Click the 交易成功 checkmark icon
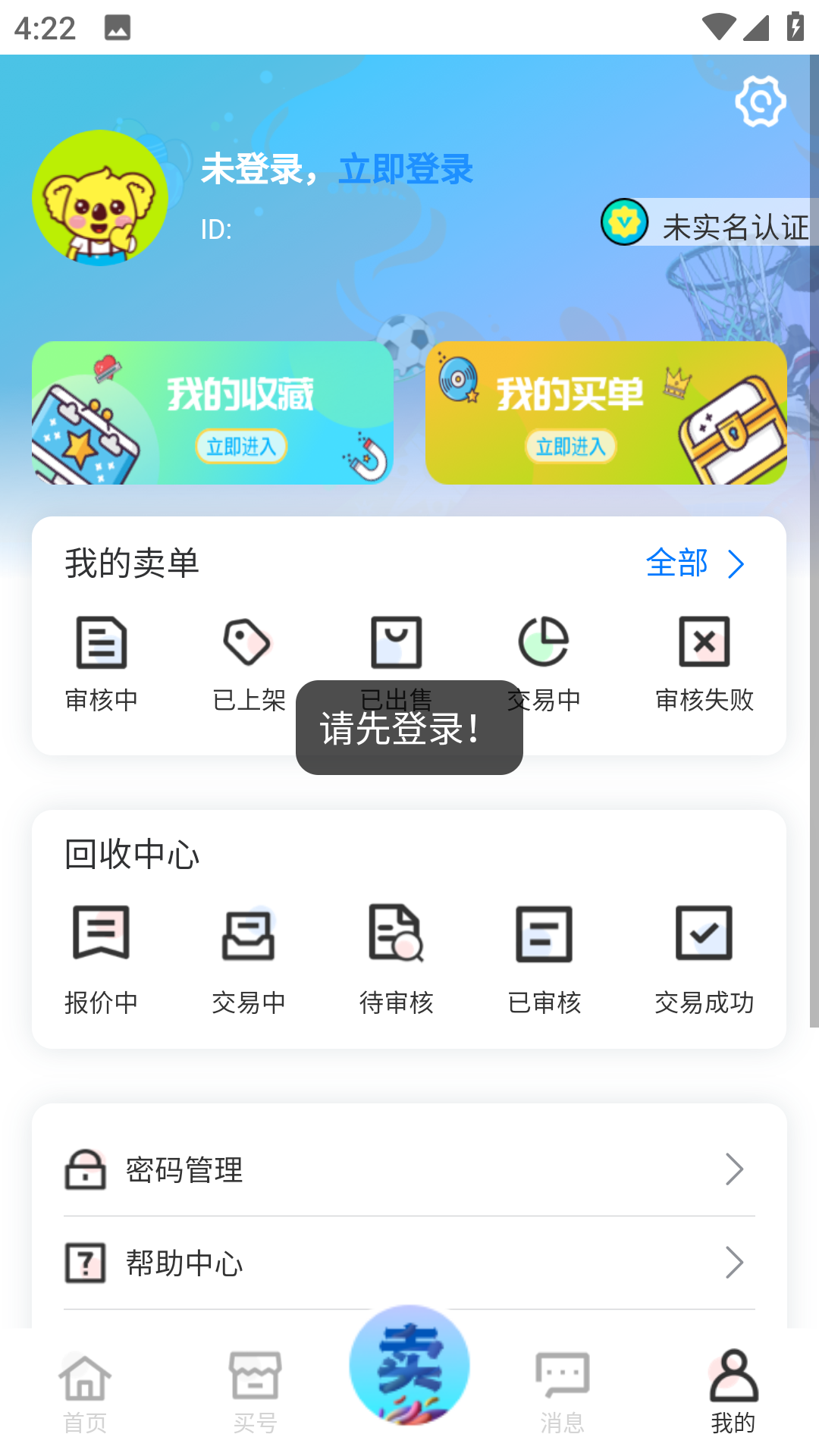This screenshot has height=1456, width=819. click(704, 934)
